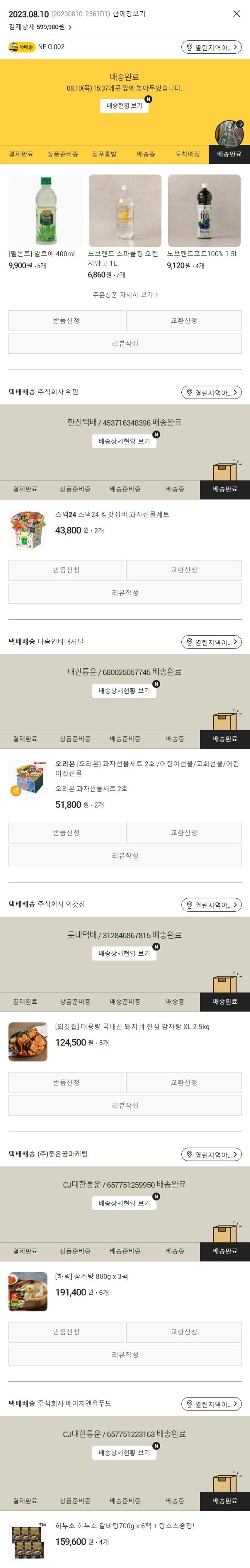Request exchange for the 쓱배송 order
Screen dimensions: 250x1568
[184, 321]
